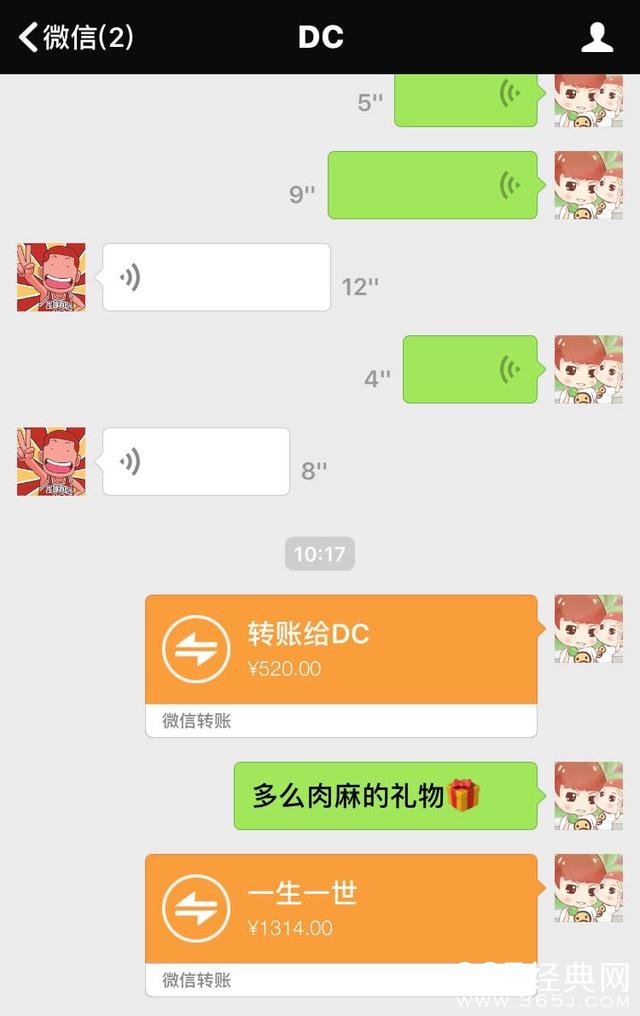Screen dimensions: 640x1016
Task: Play the 9-second sent voice message
Action: (x=433, y=185)
